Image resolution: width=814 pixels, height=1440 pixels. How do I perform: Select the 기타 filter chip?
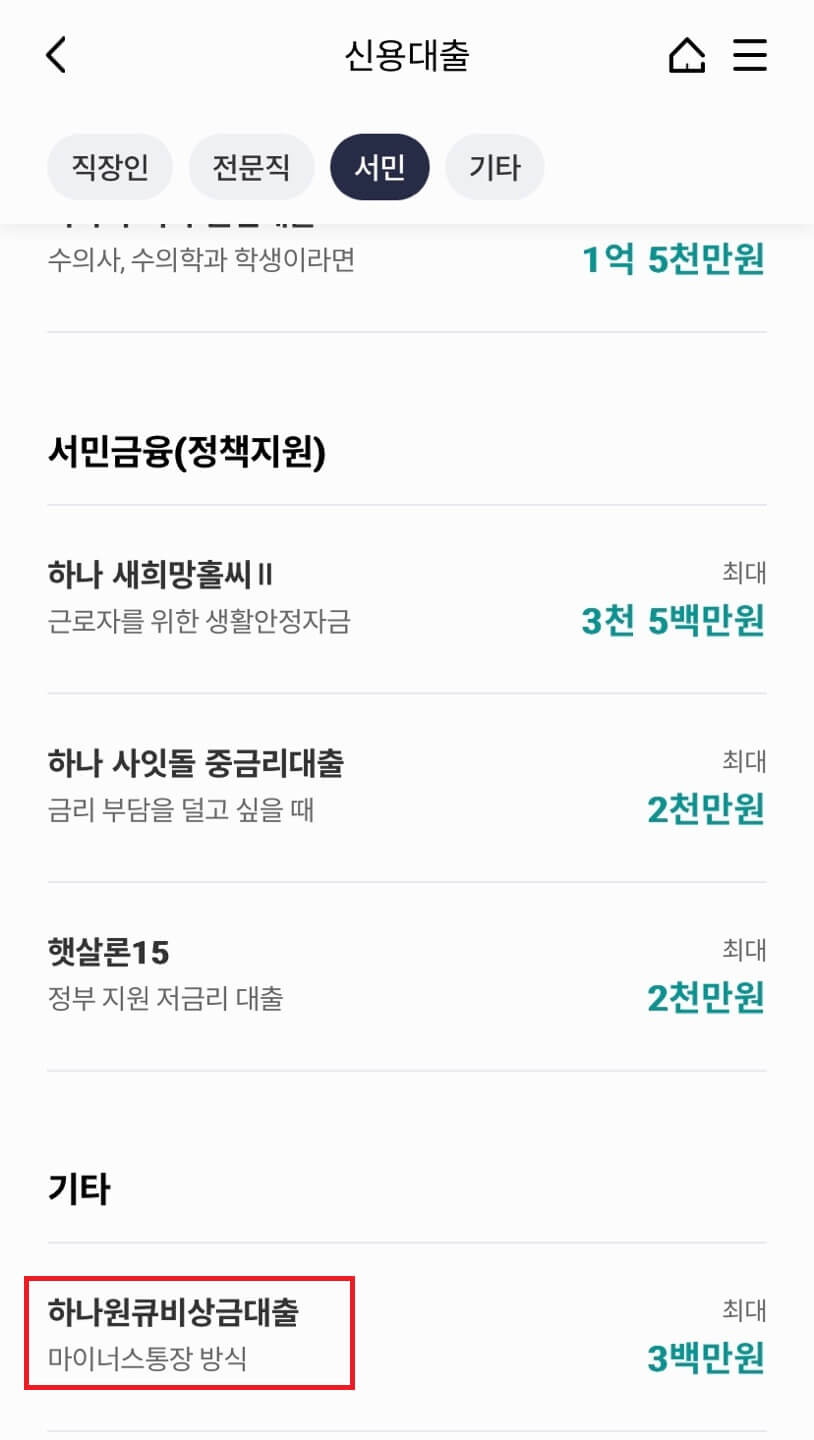[495, 167]
